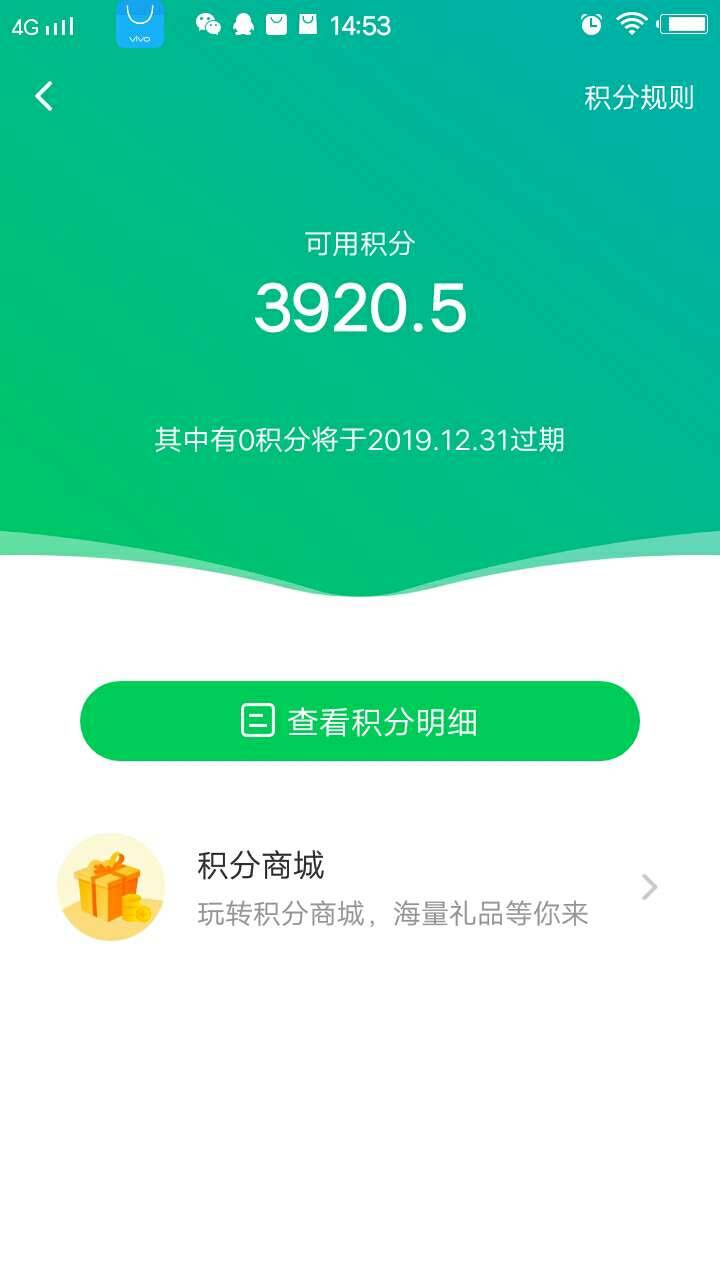Tap the QQ penguin icon in status bar
720x1280 pixels.
(240, 25)
